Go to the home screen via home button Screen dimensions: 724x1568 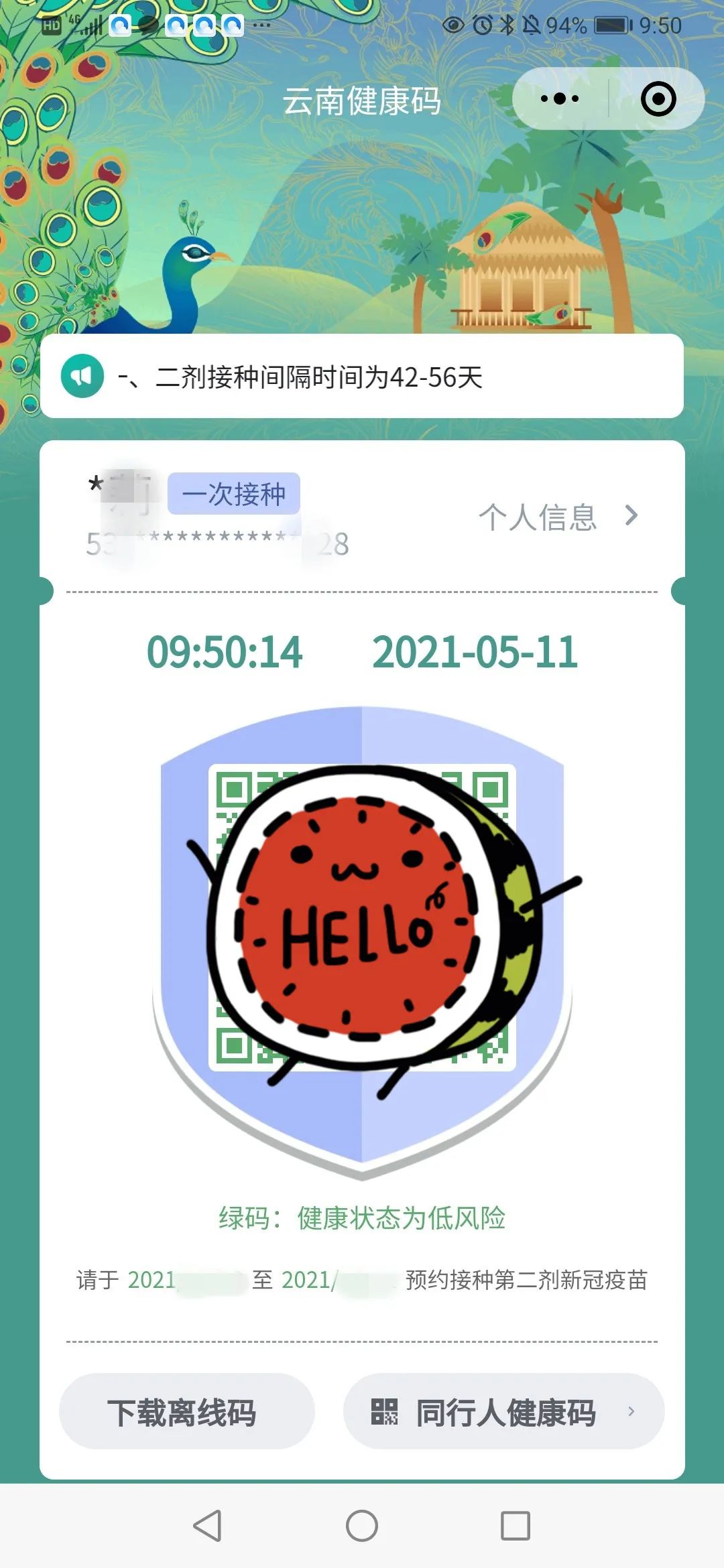tap(362, 1526)
